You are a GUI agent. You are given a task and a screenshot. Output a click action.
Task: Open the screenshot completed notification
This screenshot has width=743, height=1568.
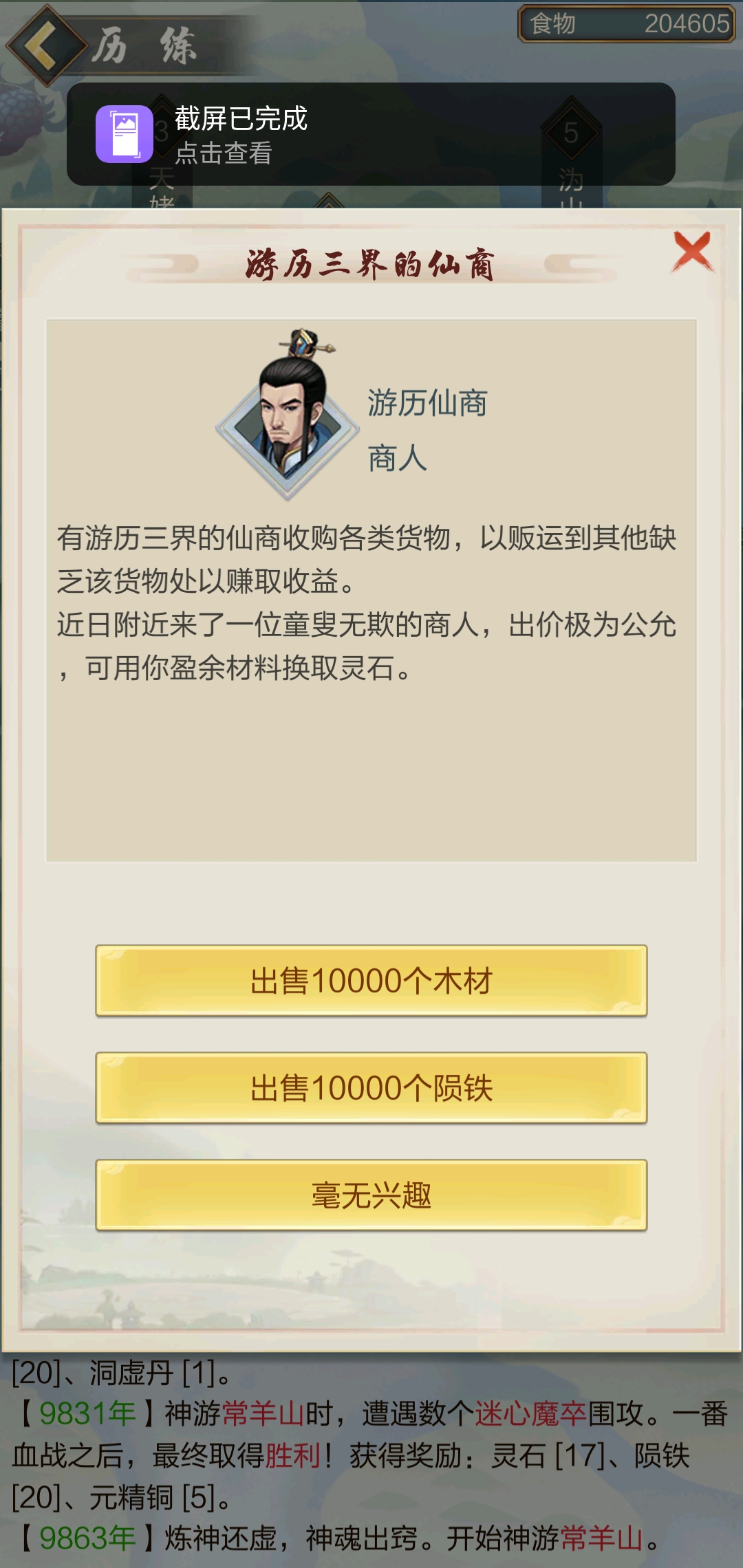click(371, 134)
